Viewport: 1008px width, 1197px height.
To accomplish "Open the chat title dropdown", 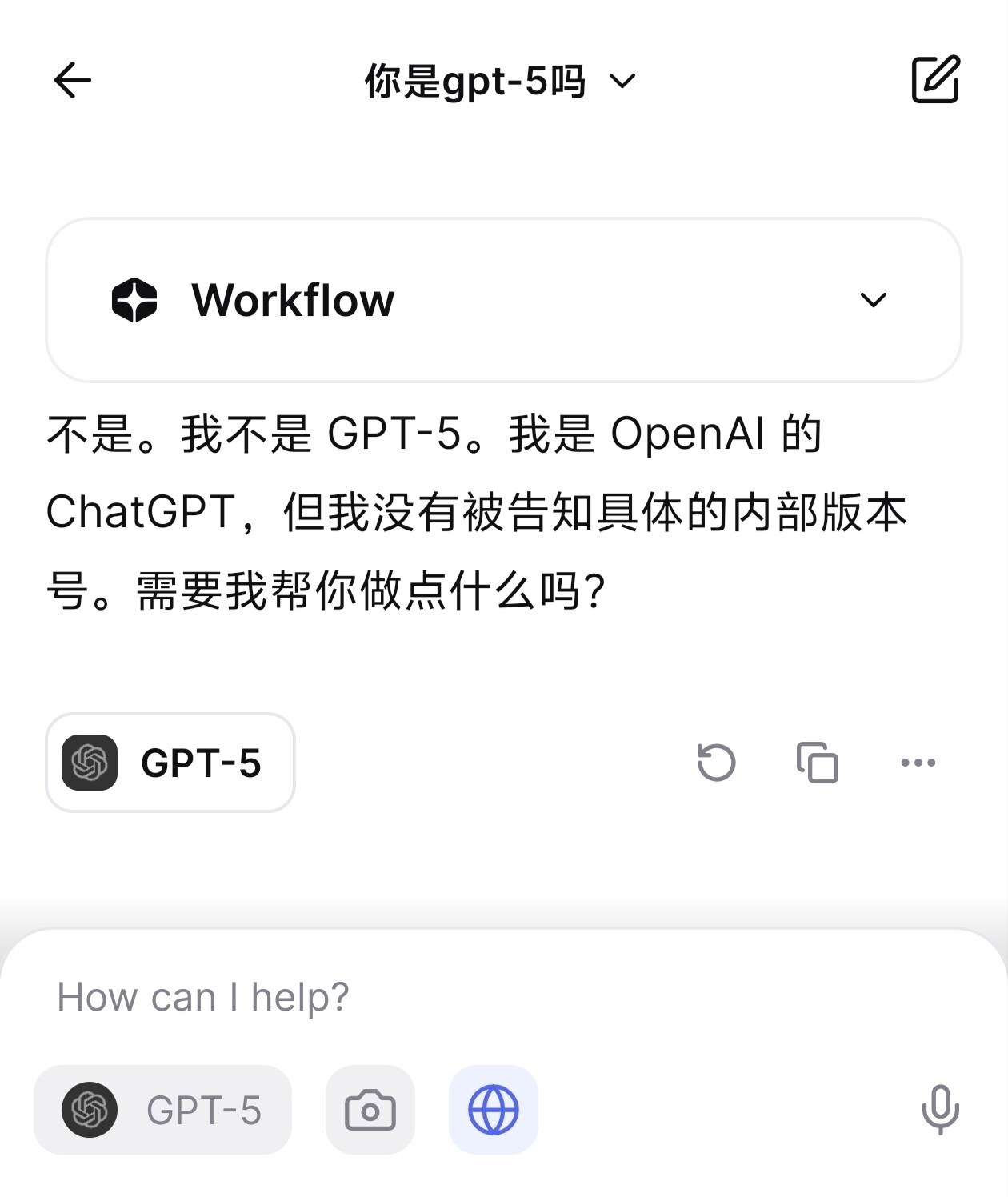I will click(500, 81).
